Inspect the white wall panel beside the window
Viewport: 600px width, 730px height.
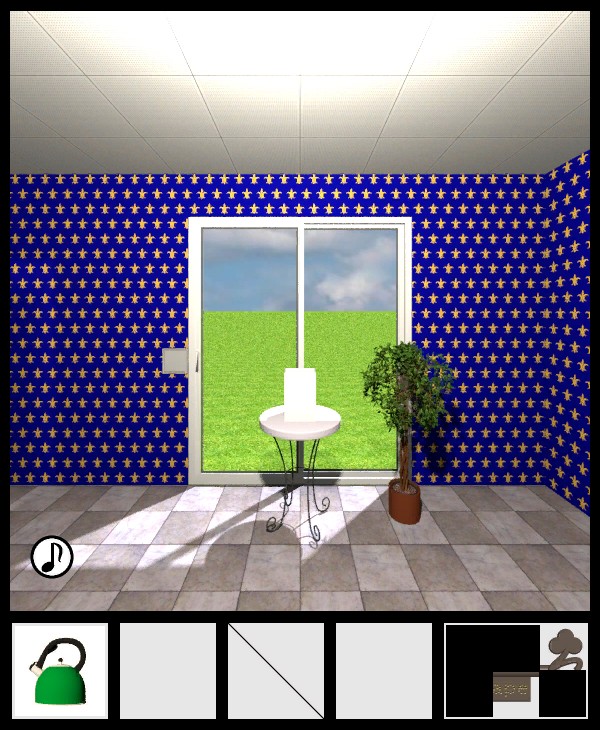pyautogui.click(x=175, y=360)
